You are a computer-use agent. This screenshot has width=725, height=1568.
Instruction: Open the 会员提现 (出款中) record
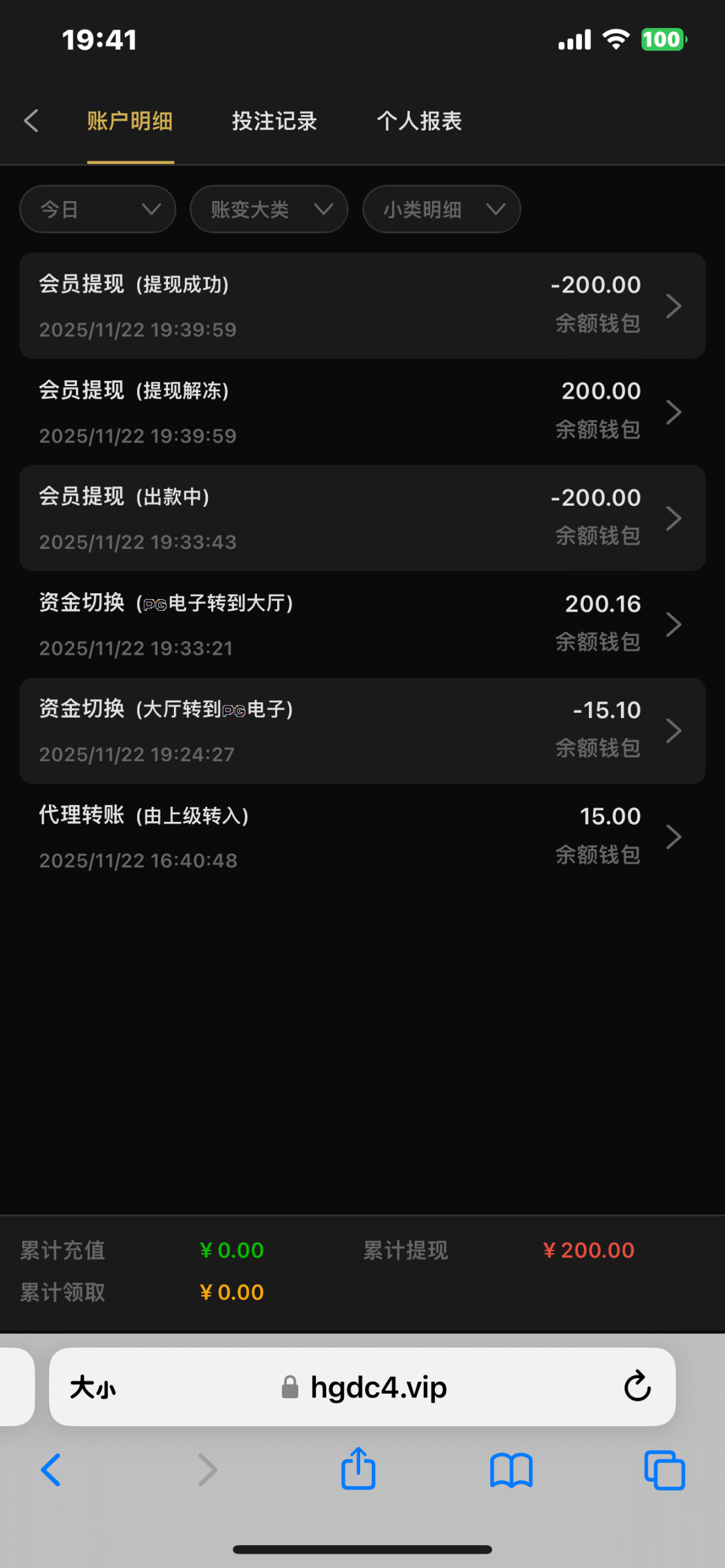(x=362, y=518)
